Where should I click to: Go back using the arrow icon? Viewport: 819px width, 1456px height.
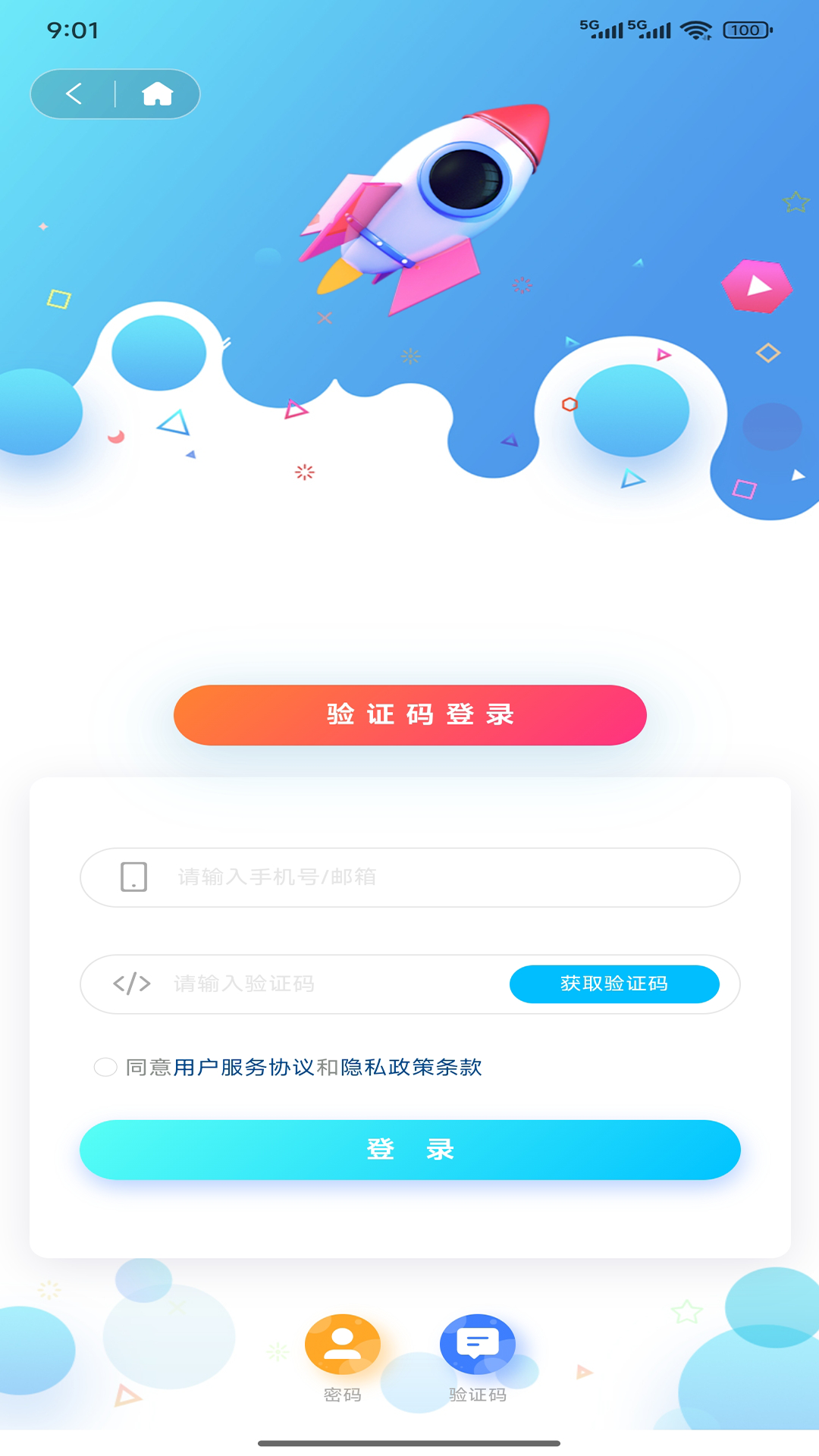click(74, 94)
